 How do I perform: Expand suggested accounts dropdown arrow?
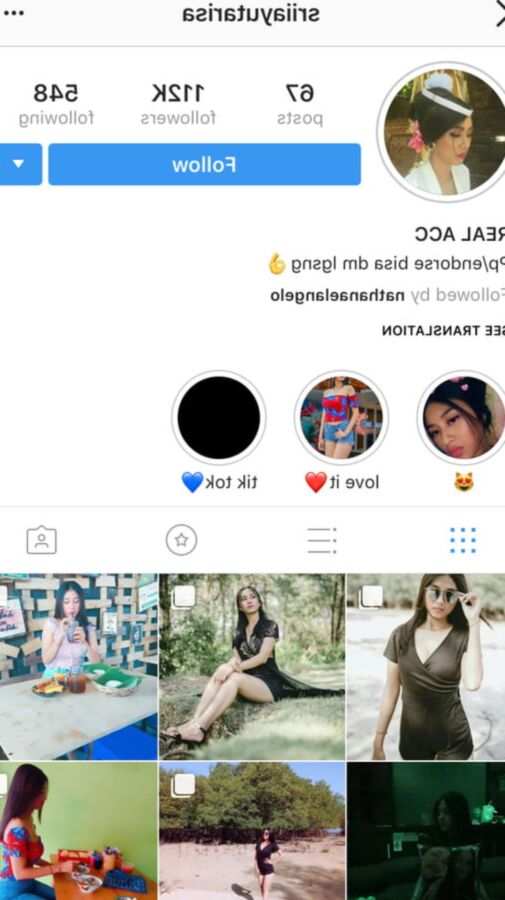tap(20, 165)
